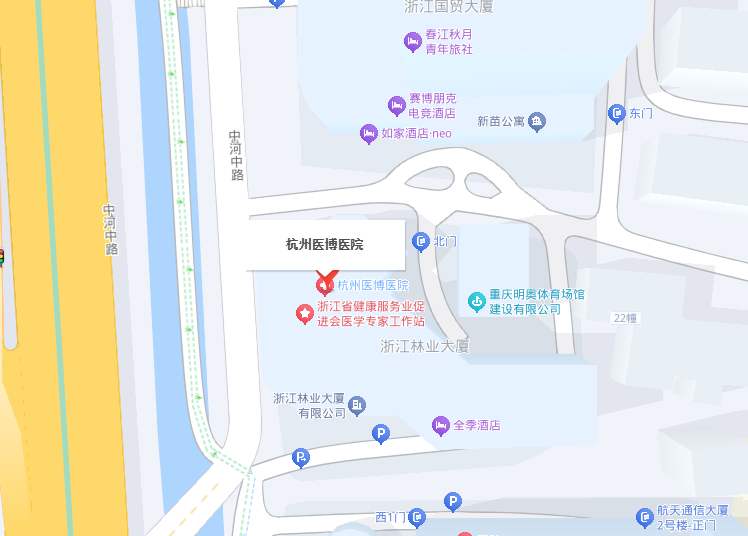The image size is (748, 536).
Task: Select the 航天通信大厦2号楼-正门 marker
Action: 645,517
